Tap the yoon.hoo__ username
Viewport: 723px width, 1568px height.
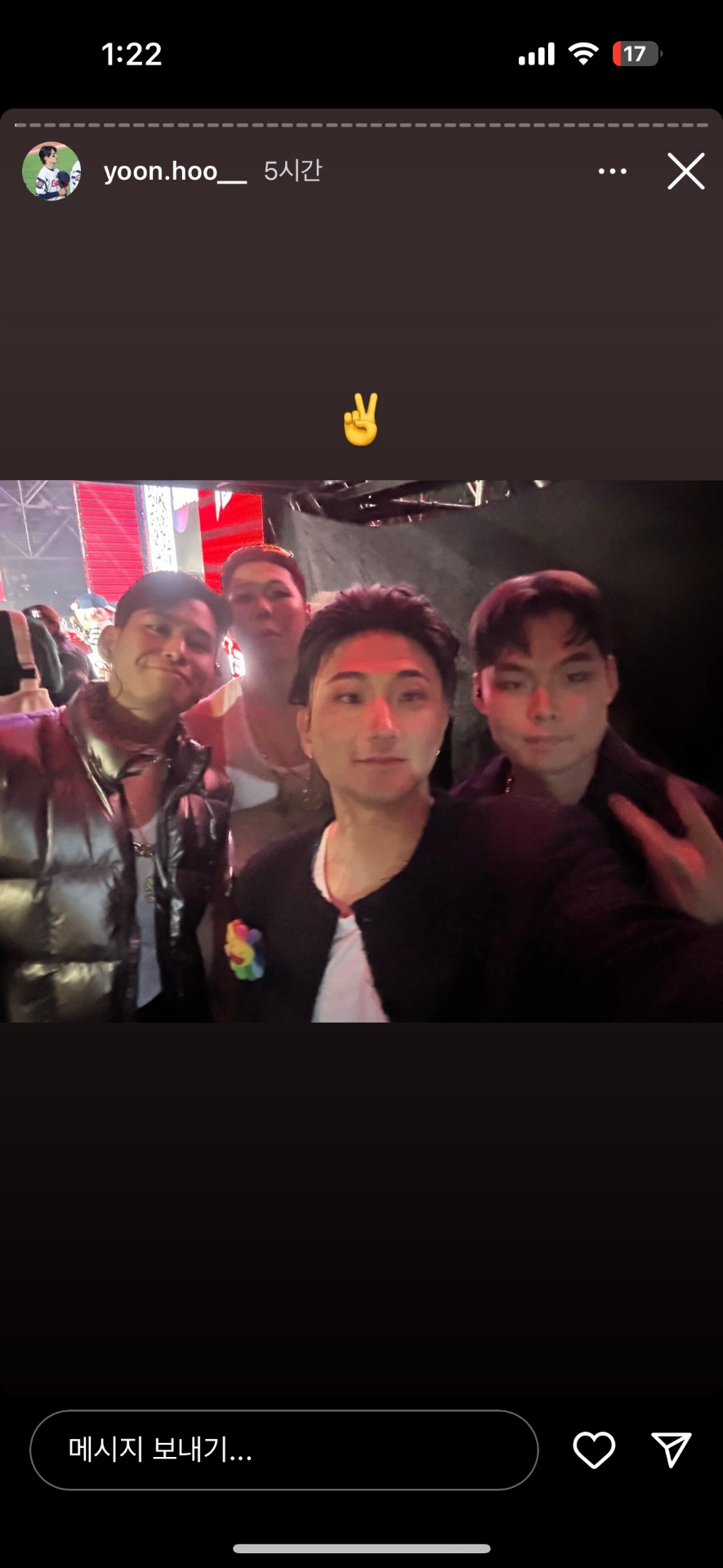[x=174, y=171]
